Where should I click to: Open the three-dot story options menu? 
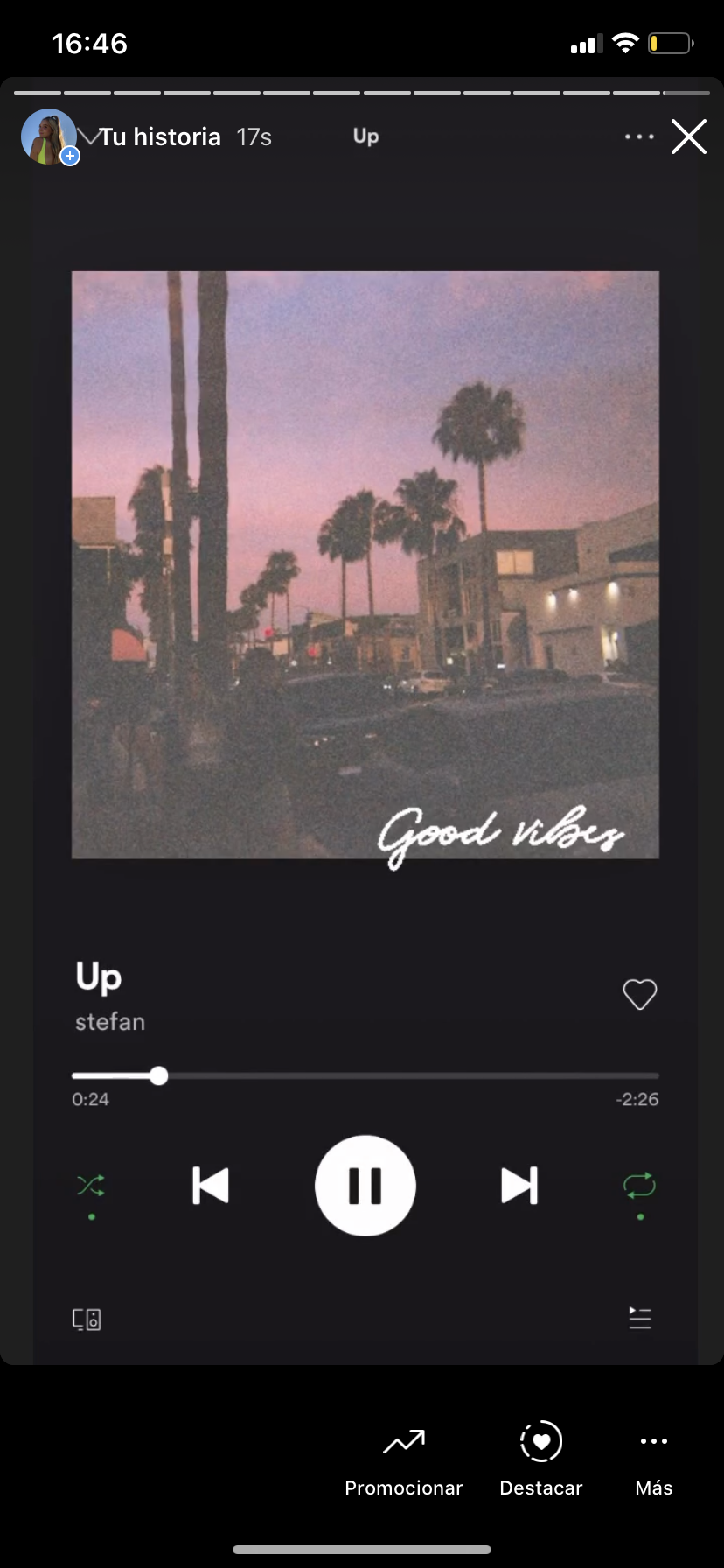tap(639, 137)
